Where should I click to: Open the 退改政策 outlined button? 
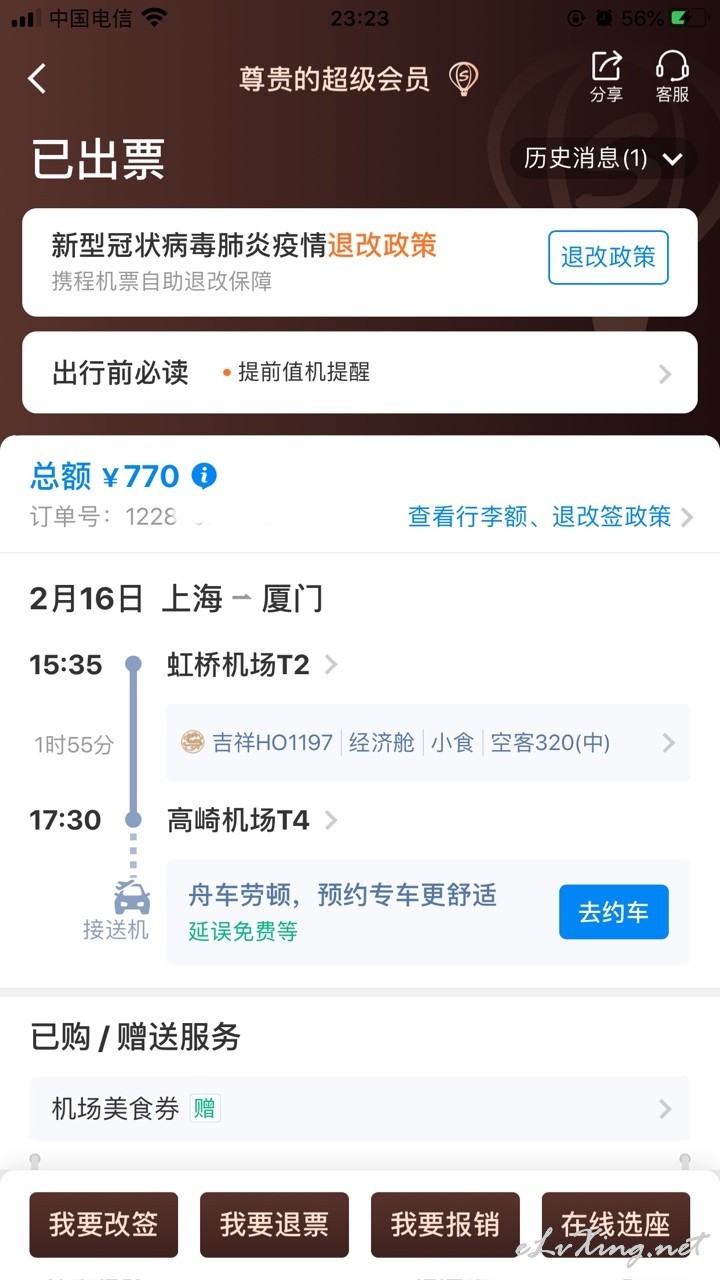(608, 257)
